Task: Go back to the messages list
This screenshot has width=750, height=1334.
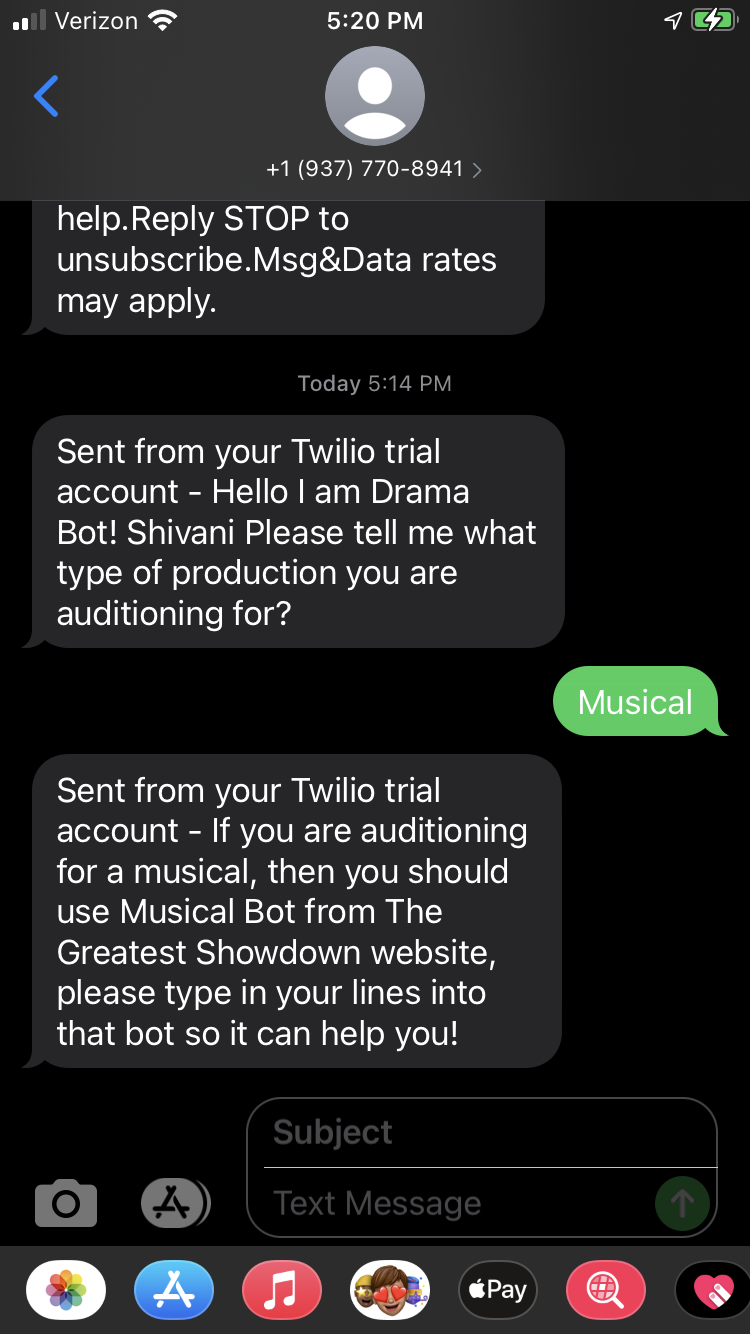Action: click(x=46, y=97)
